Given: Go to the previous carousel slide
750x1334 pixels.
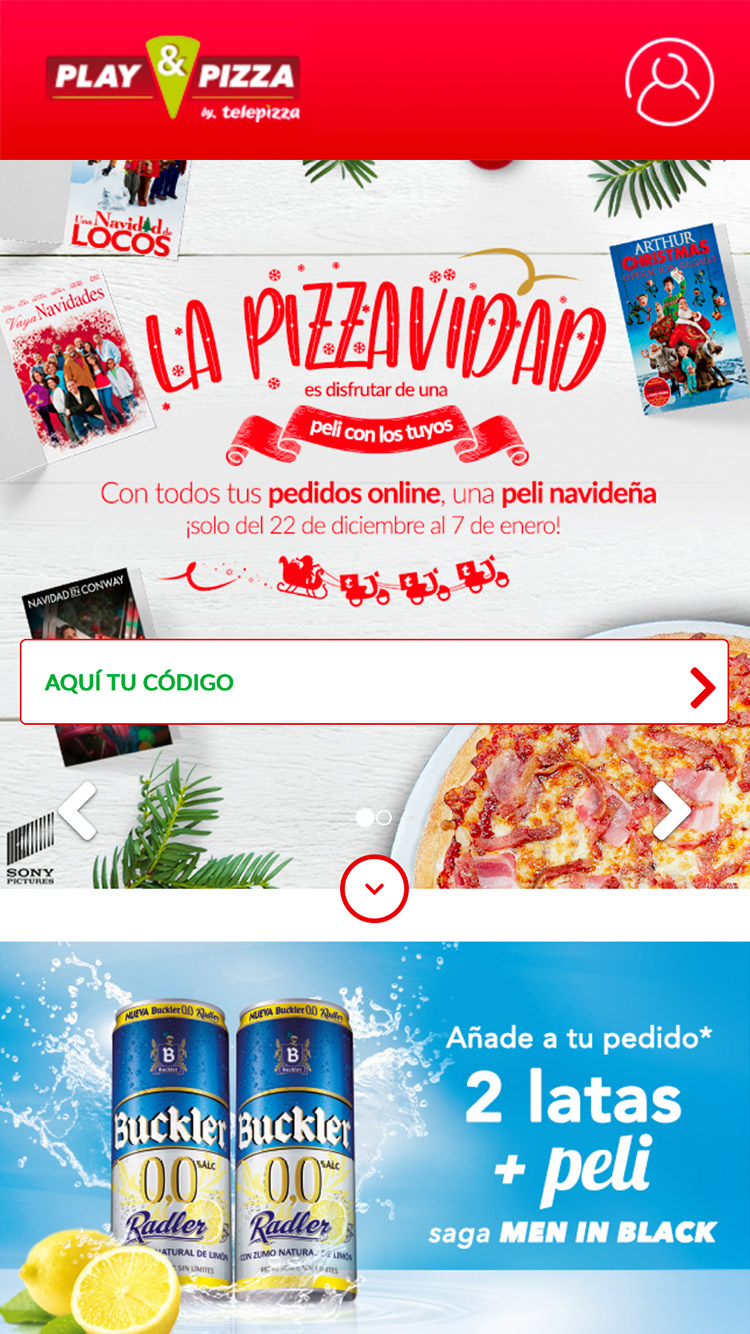Looking at the screenshot, I should [x=77, y=810].
